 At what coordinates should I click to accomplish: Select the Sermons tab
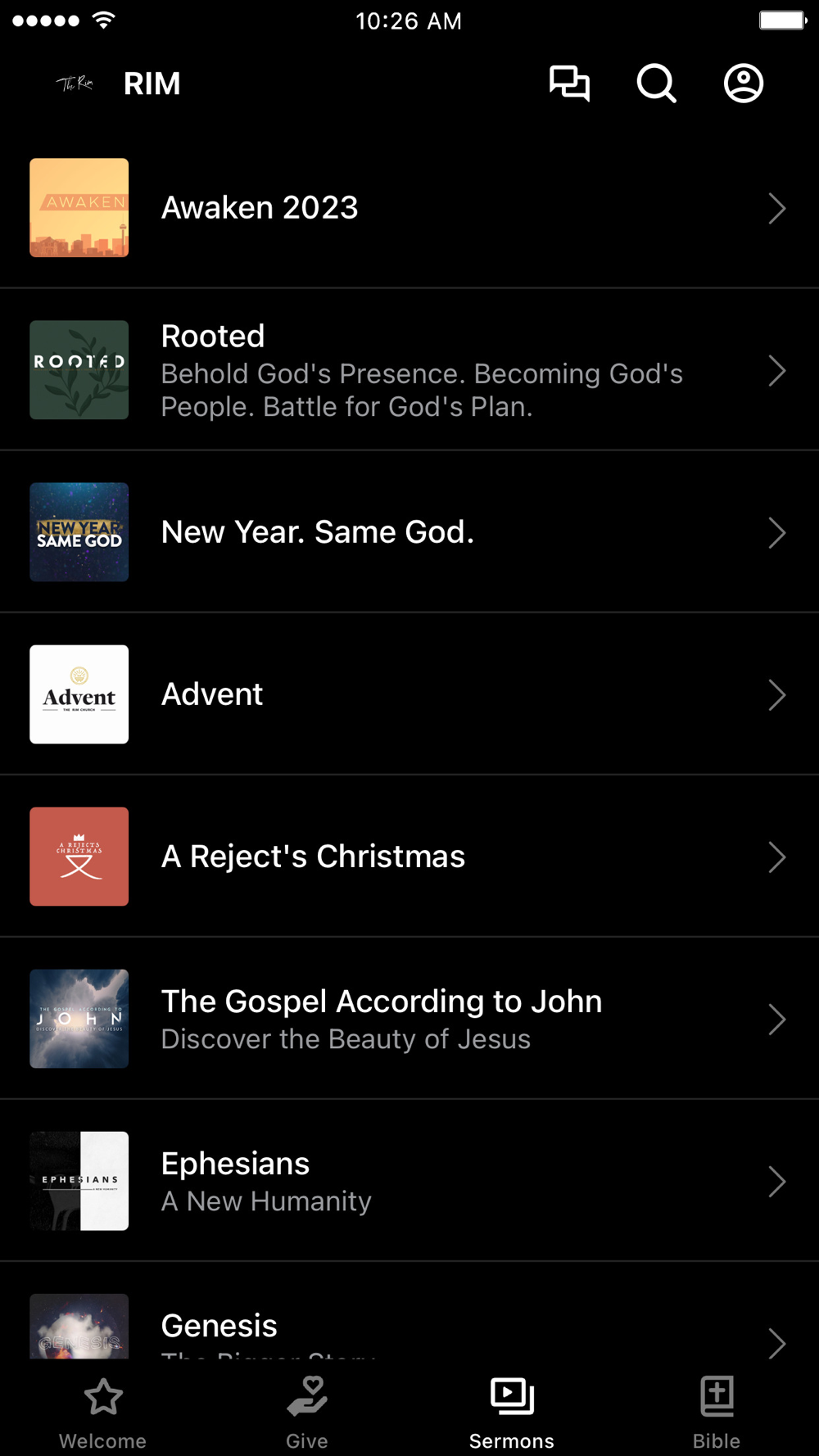click(512, 1413)
